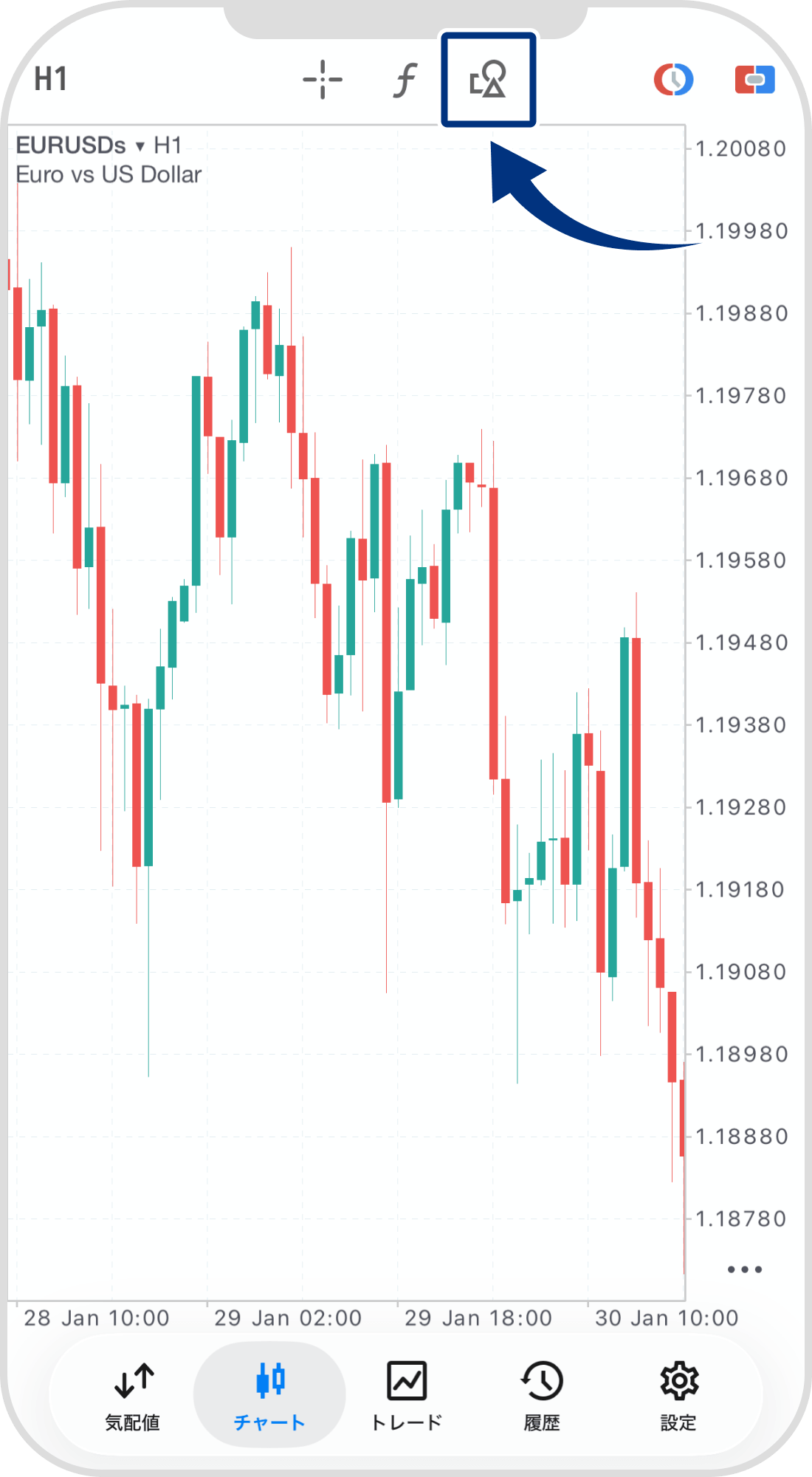Tap the red and blue clock icon

click(x=673, y=80)
